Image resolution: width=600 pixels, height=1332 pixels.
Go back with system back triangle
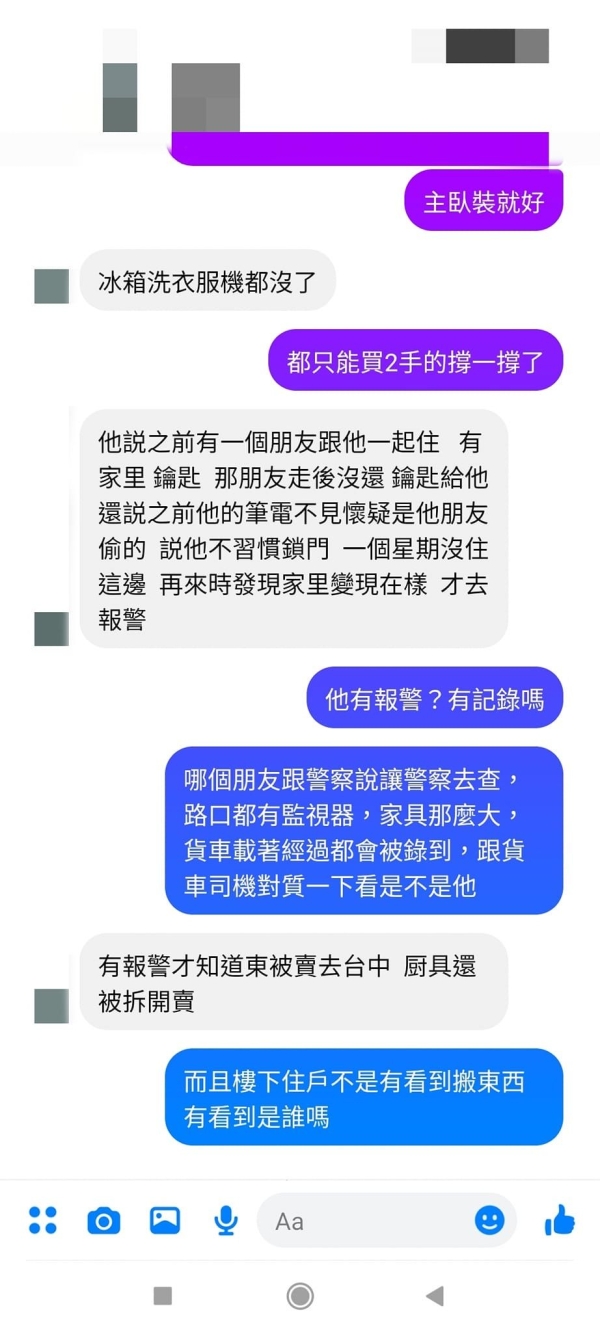[x=434, y=1296]
